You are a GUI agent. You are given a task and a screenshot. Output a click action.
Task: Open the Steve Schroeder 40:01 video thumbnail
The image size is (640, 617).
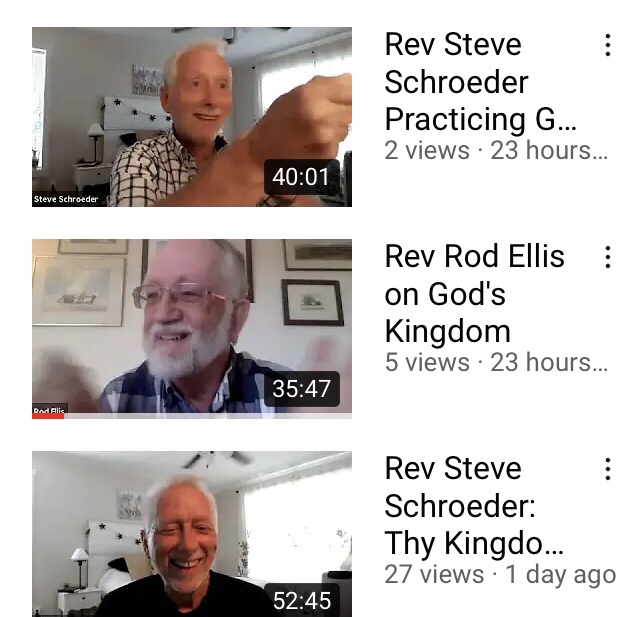pyautogui.click(x=191, y=117)
